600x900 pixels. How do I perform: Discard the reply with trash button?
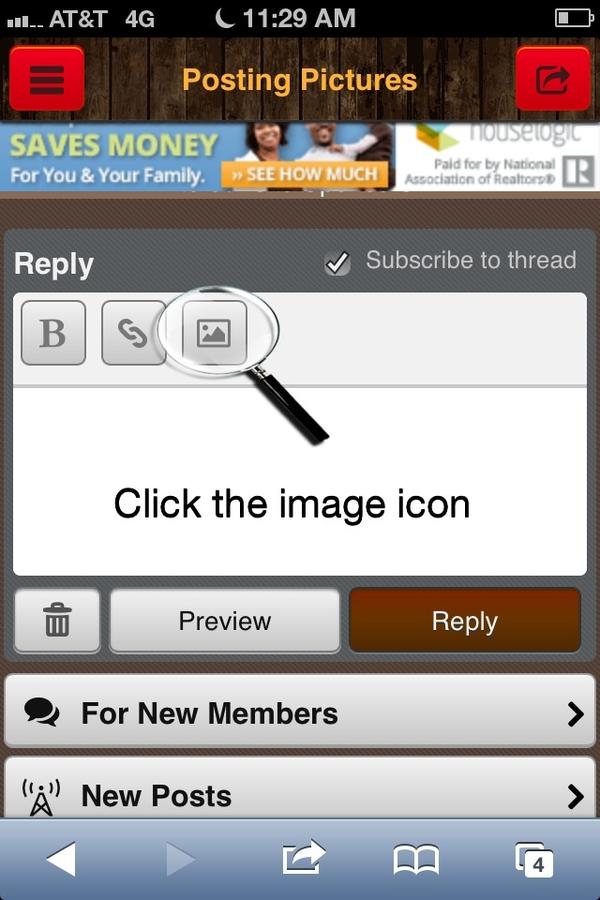[x=57, y=621]
